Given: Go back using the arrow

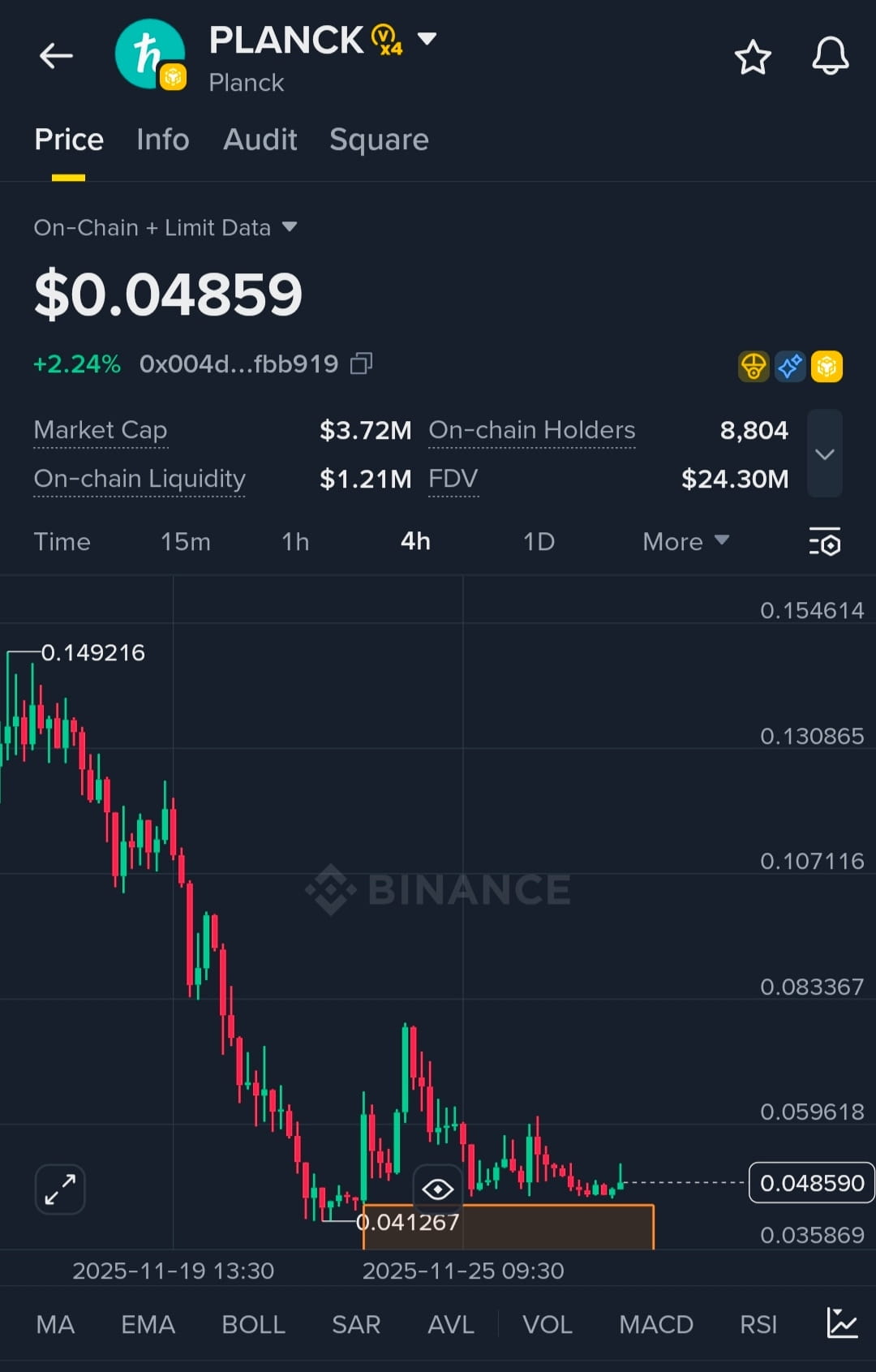Looking at the screenshot, I should (56, 56).
